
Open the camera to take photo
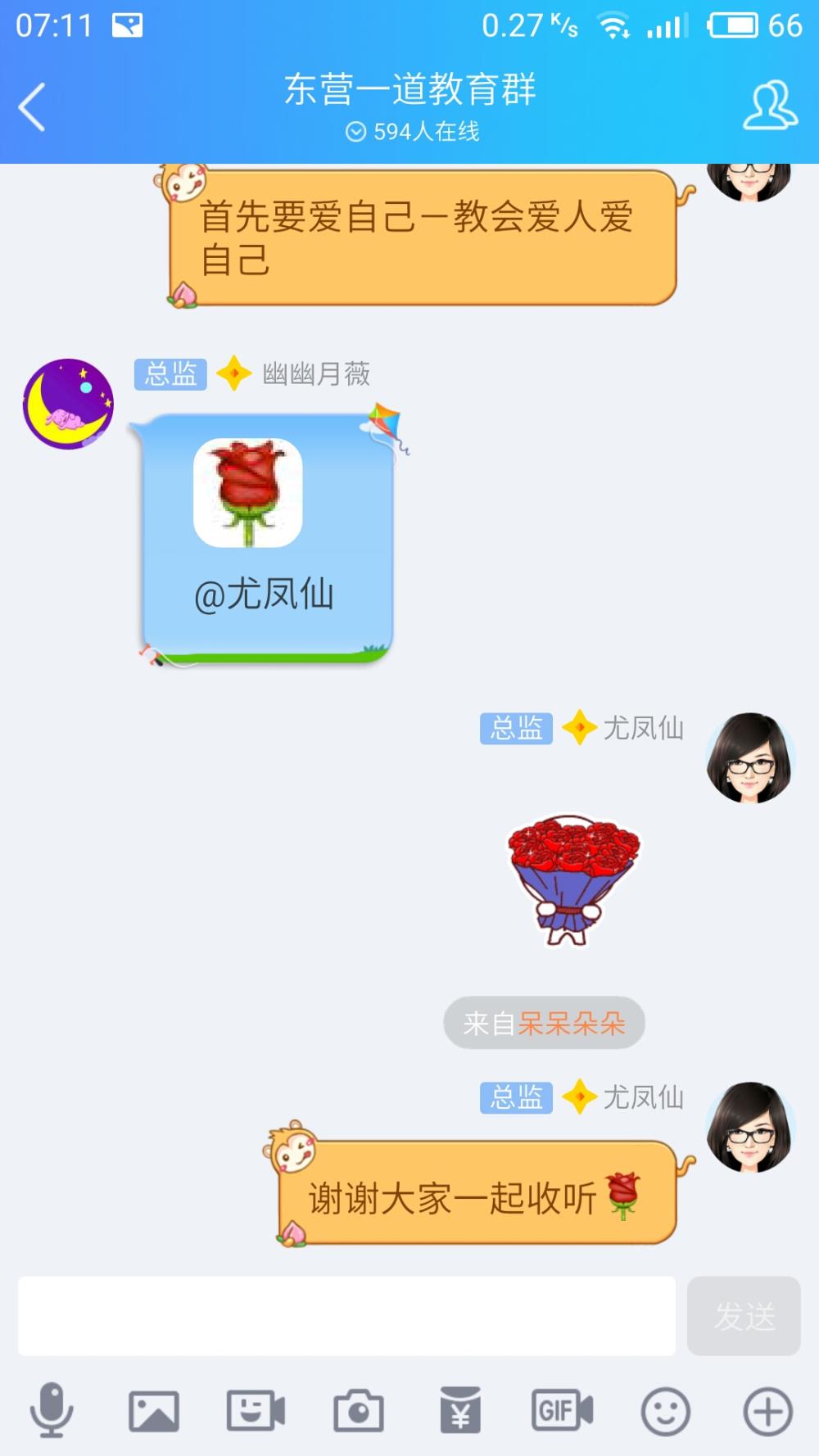pos(358,1411)
